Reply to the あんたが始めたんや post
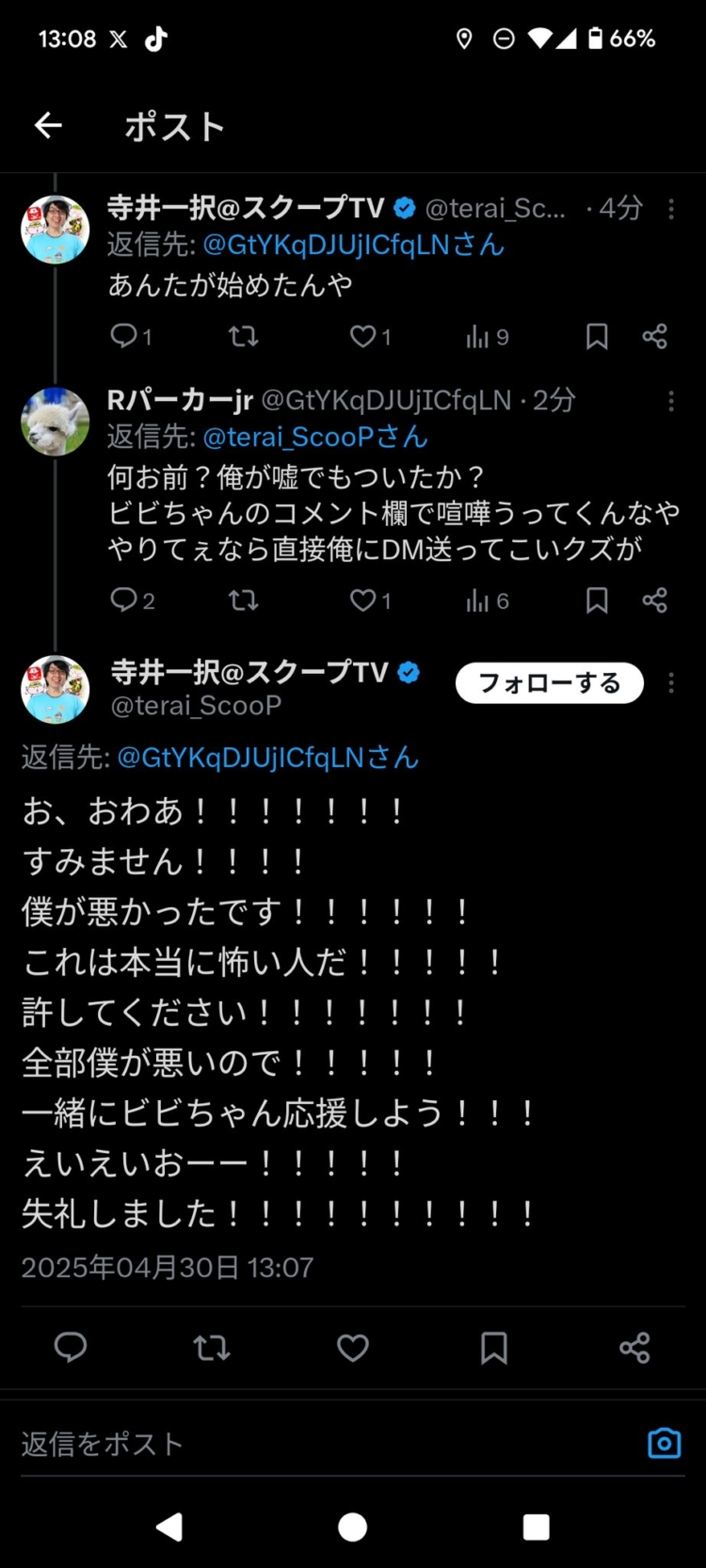The image size is (706, 1568). 131,336
